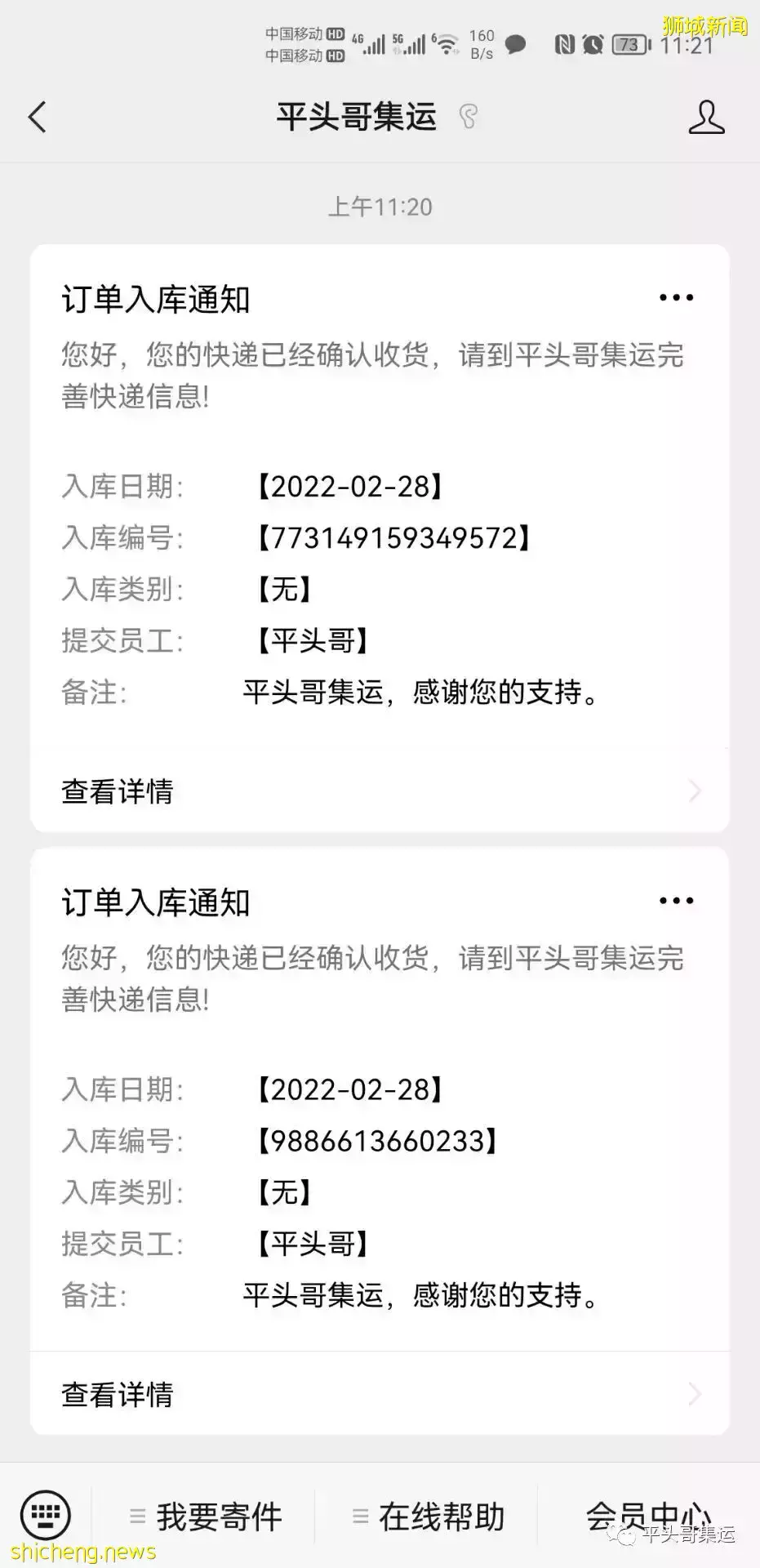This screenshot has height=1568, width=760.
Task: Click the back arrow to exit chat
Action: pos(36,117)
